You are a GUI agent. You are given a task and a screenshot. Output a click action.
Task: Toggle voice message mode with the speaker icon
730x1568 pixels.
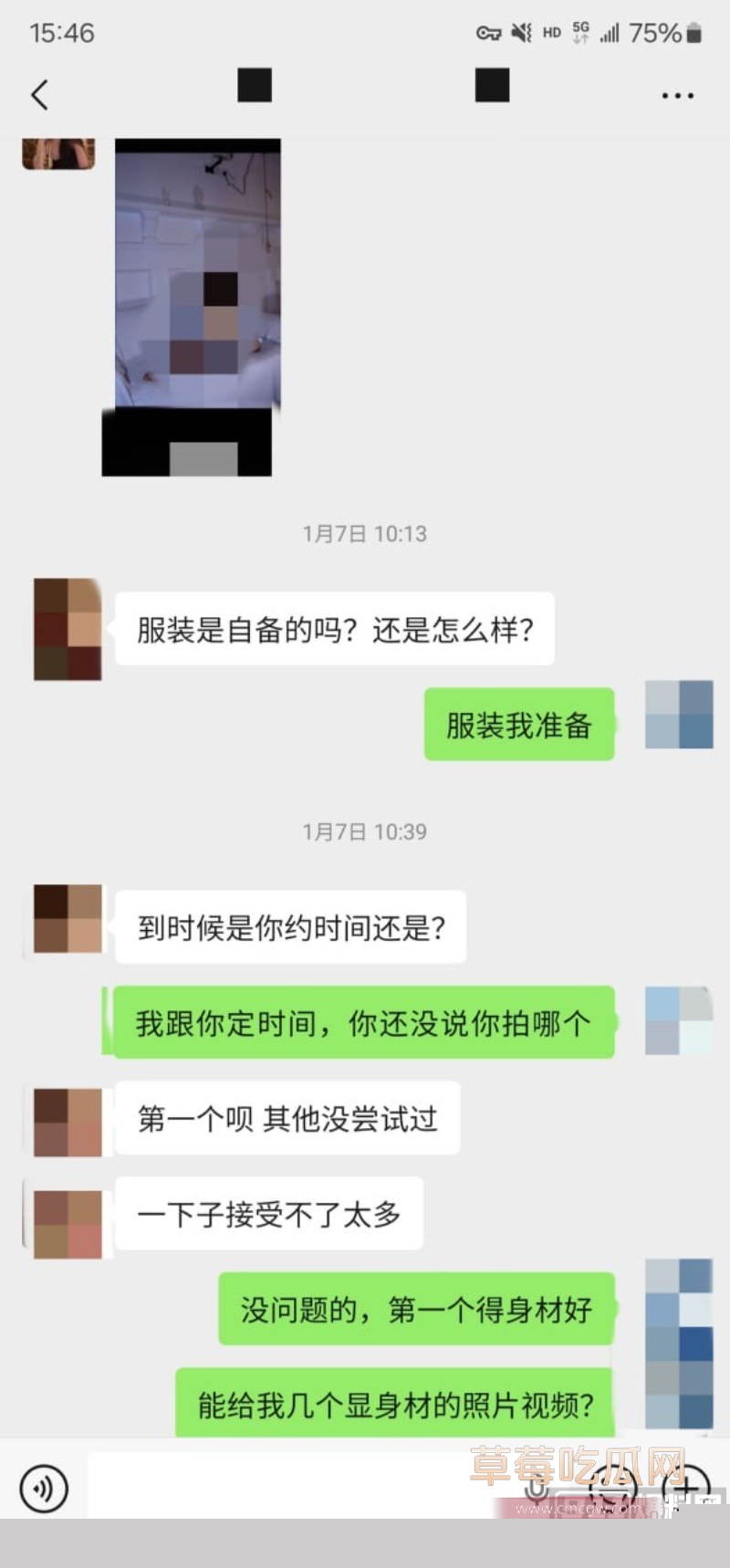(42, 1489)
